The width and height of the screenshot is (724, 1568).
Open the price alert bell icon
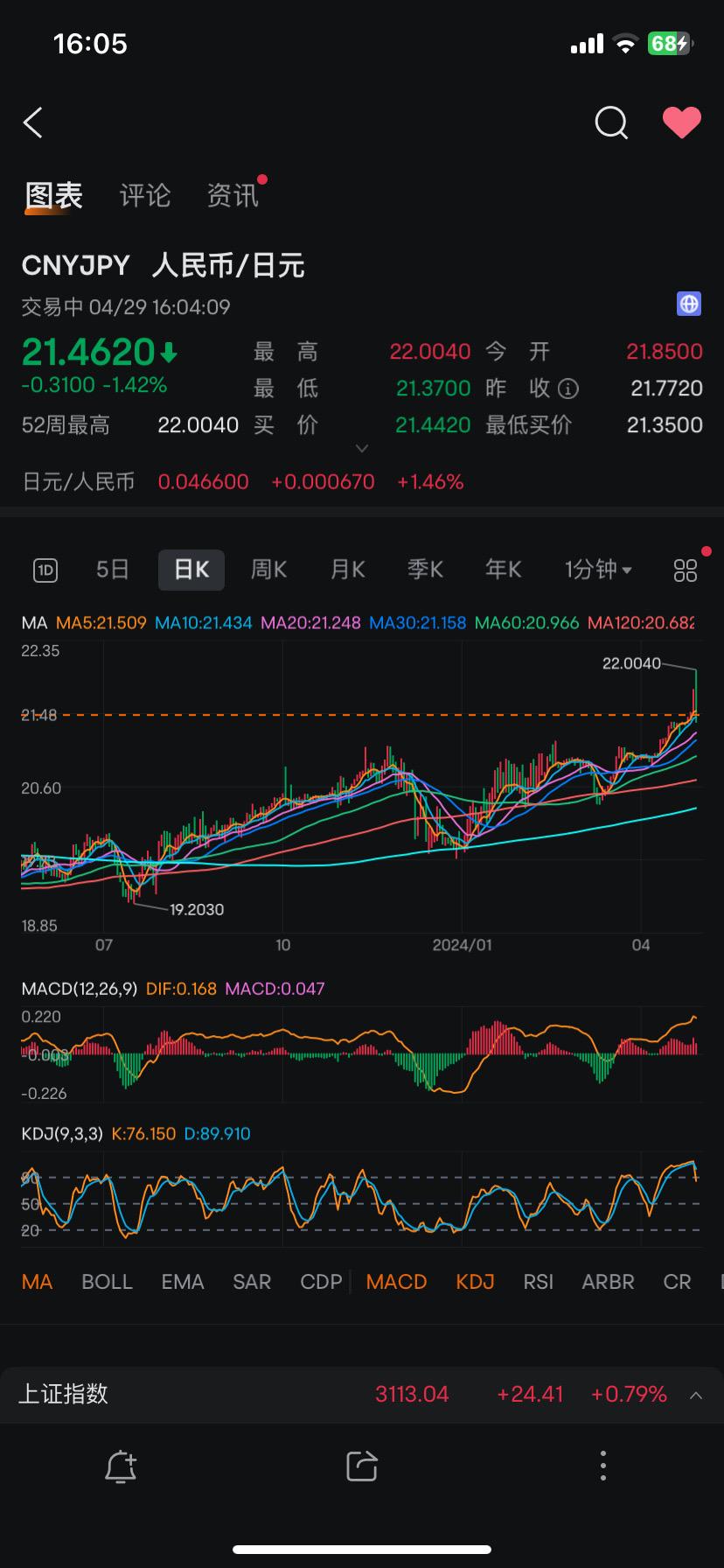point(121,1466)
